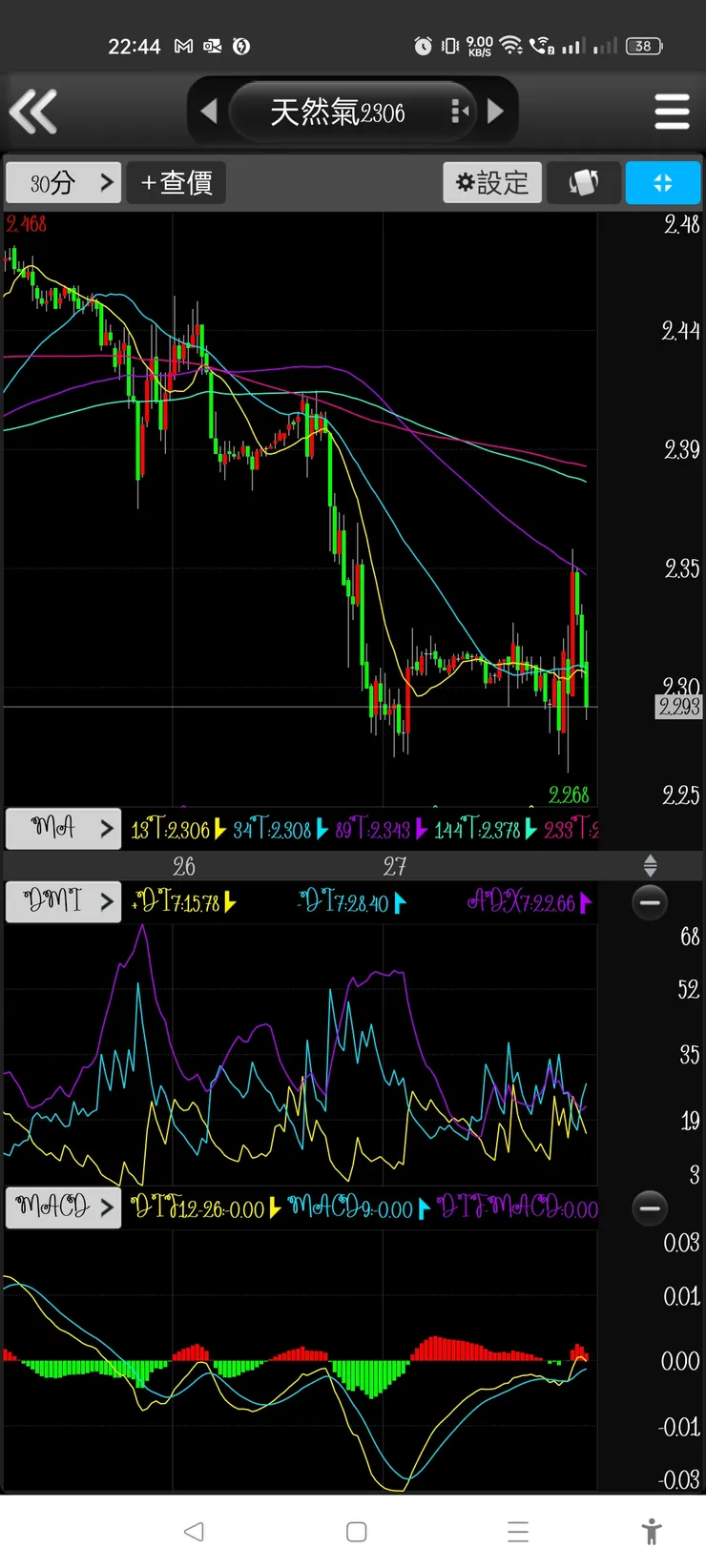
Task: Tap the up-down resize arrows
Action: tap(650, 866)
